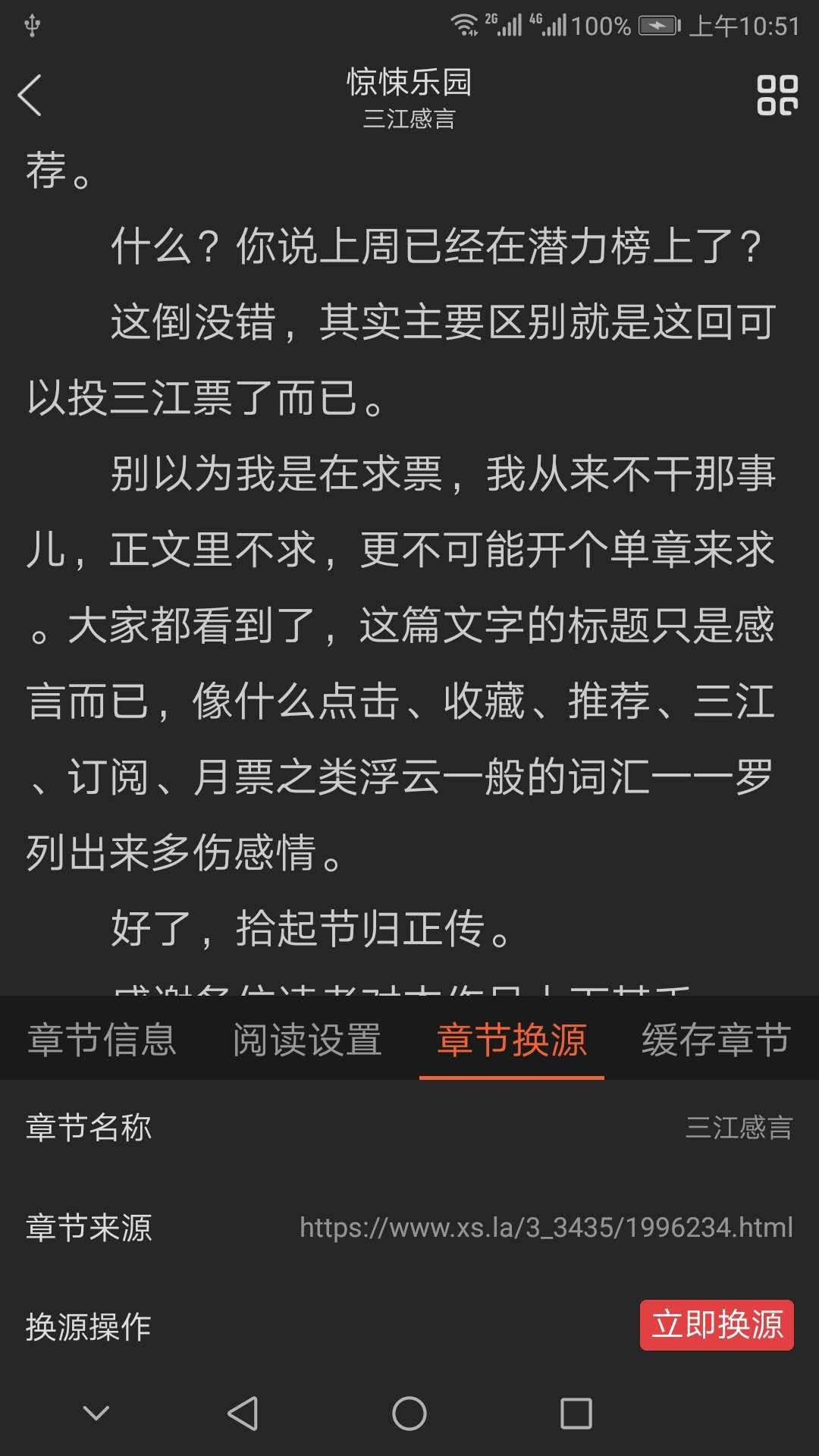Image resolution: width=819 pixels, height=1456 pixels.
Task: Open the chapter source URL link
Action: click(546, 1227)
